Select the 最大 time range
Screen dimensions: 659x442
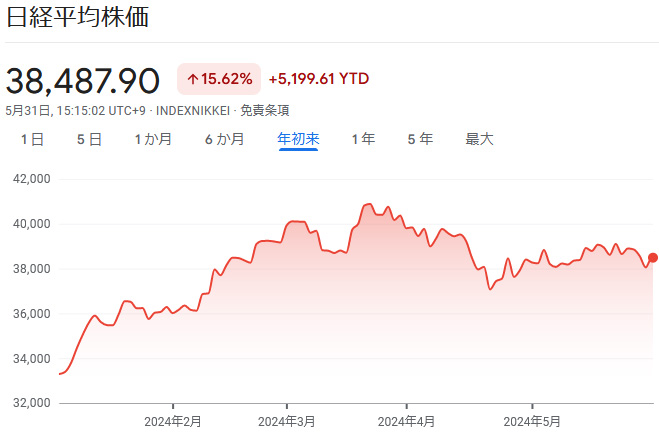click(x=480, y=140)
